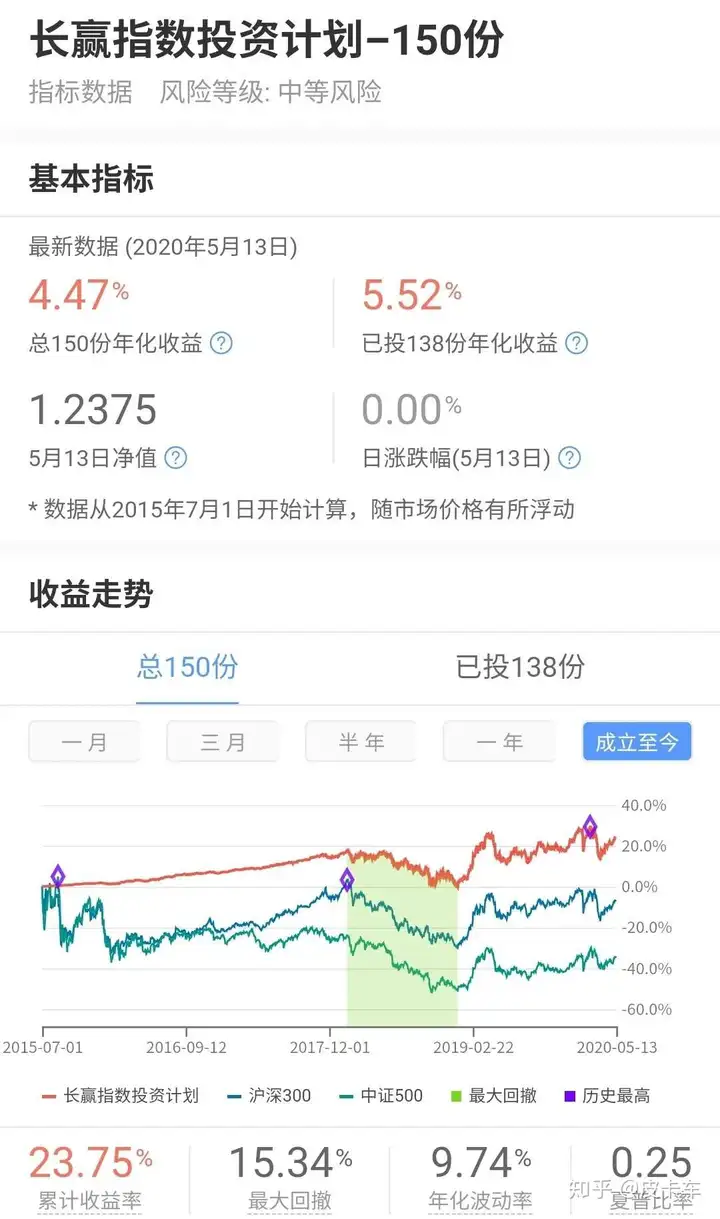720x1219 pixels.
Task: Select 成立至今 time range
Action: click(637, 742)
